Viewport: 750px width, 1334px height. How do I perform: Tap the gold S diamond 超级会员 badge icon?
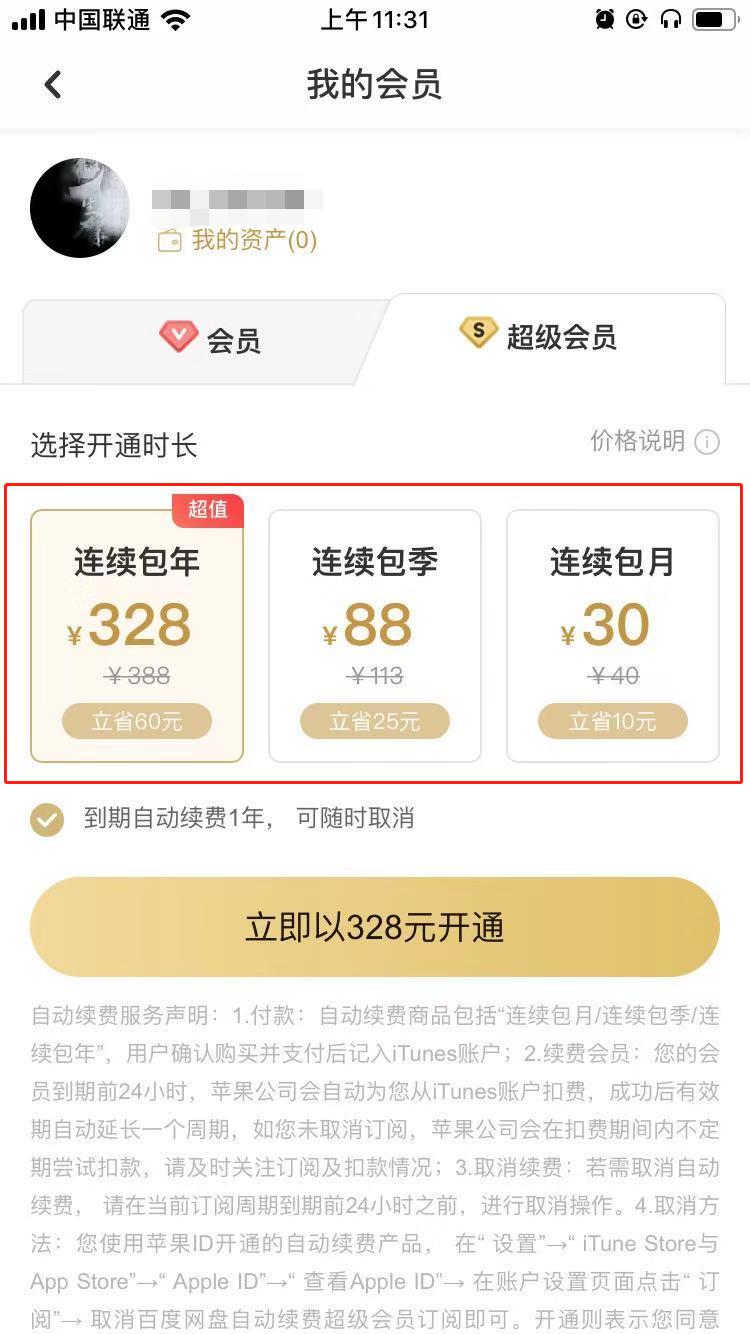pos(477,333)
